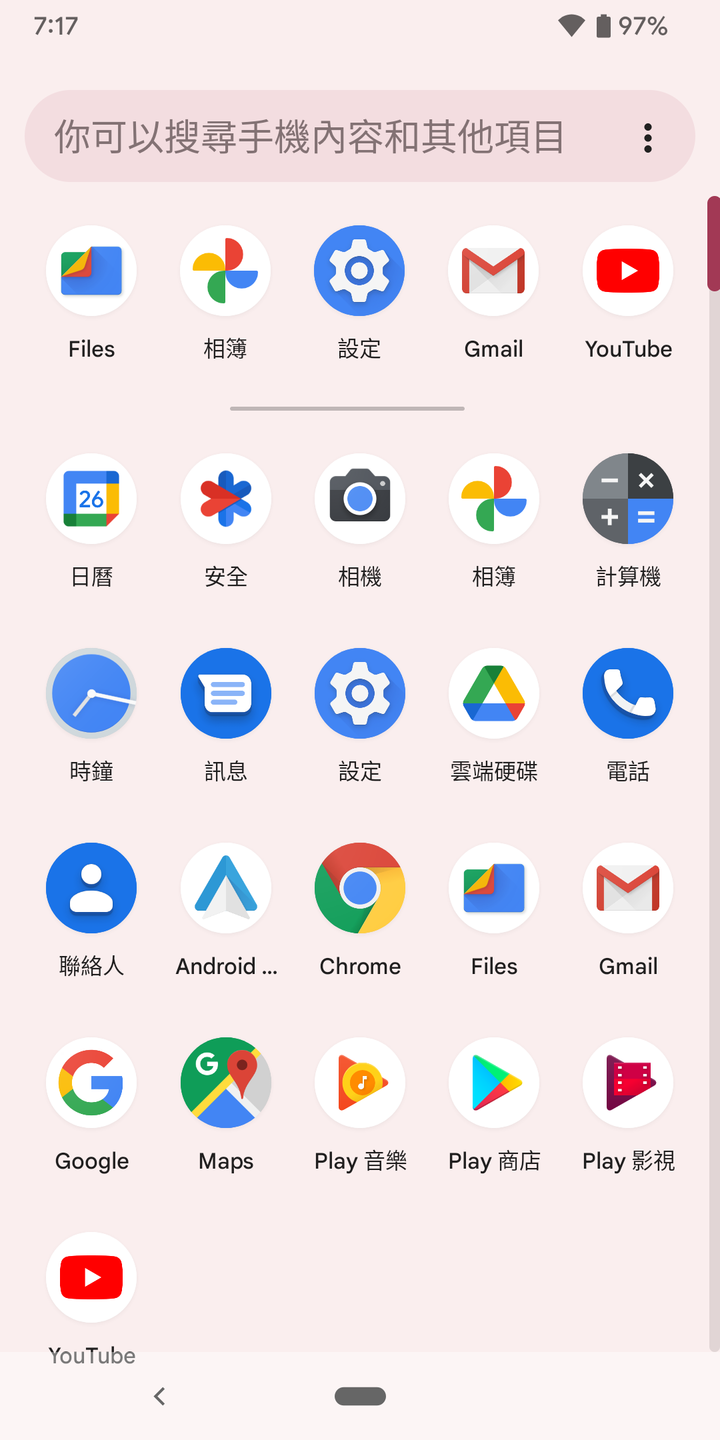Launch the 計算機 calculator
The image size is (720, 1440).
point(628,499)
